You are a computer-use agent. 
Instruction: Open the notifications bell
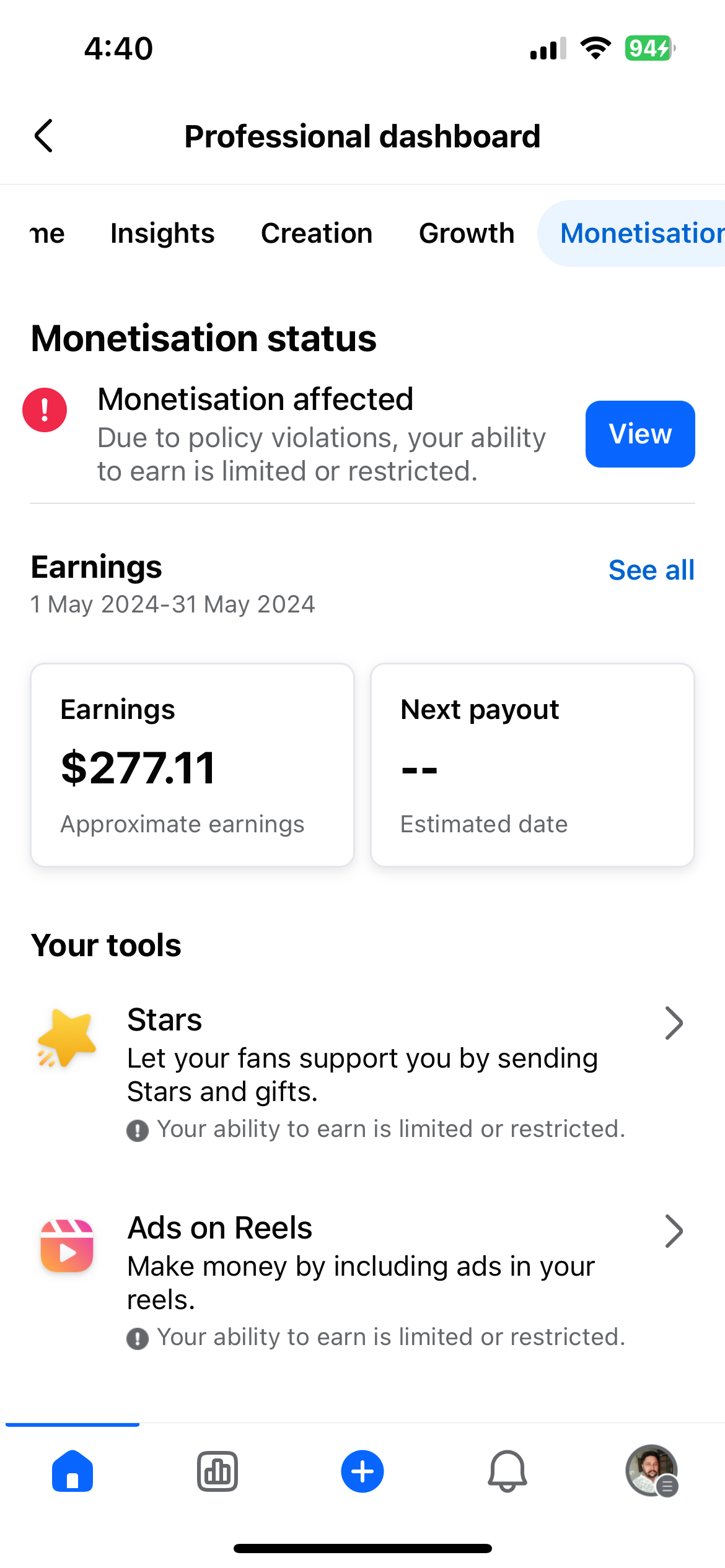pyautogui.click(x=507, y=1471)
